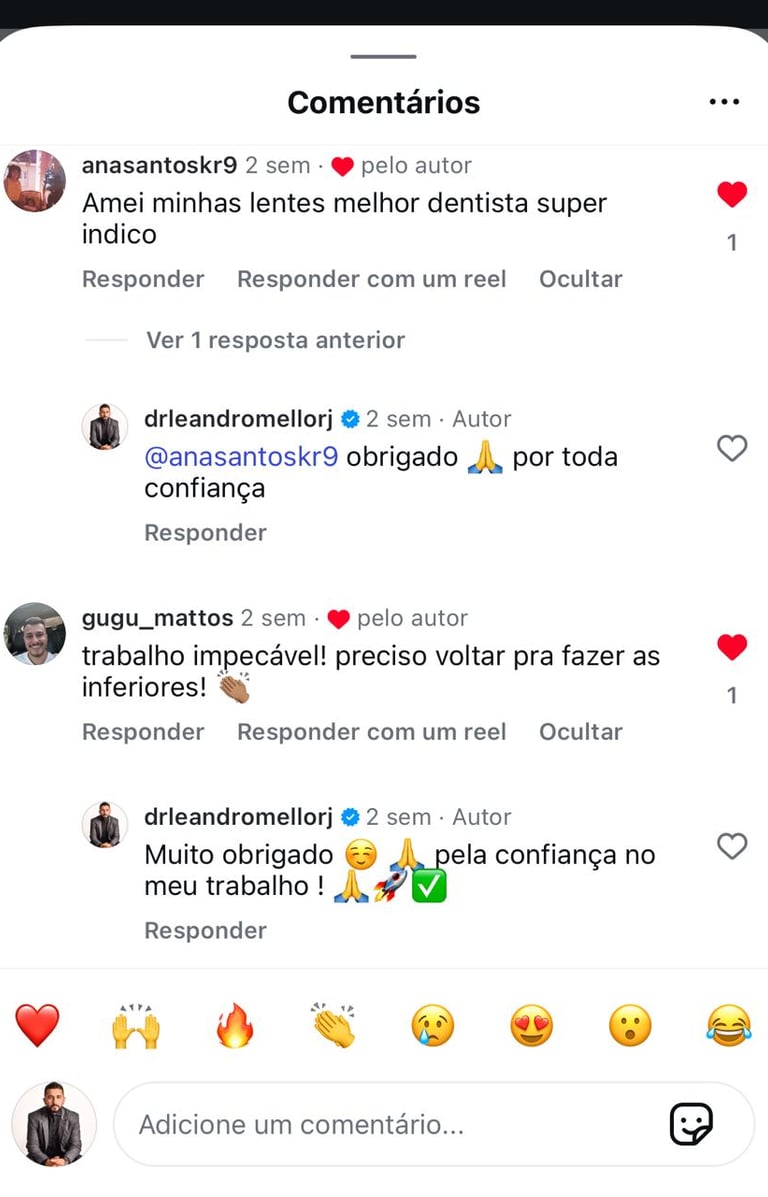Choose the heart-eyes emoji reaction

pyautogui.click(x=531, y=1026)
